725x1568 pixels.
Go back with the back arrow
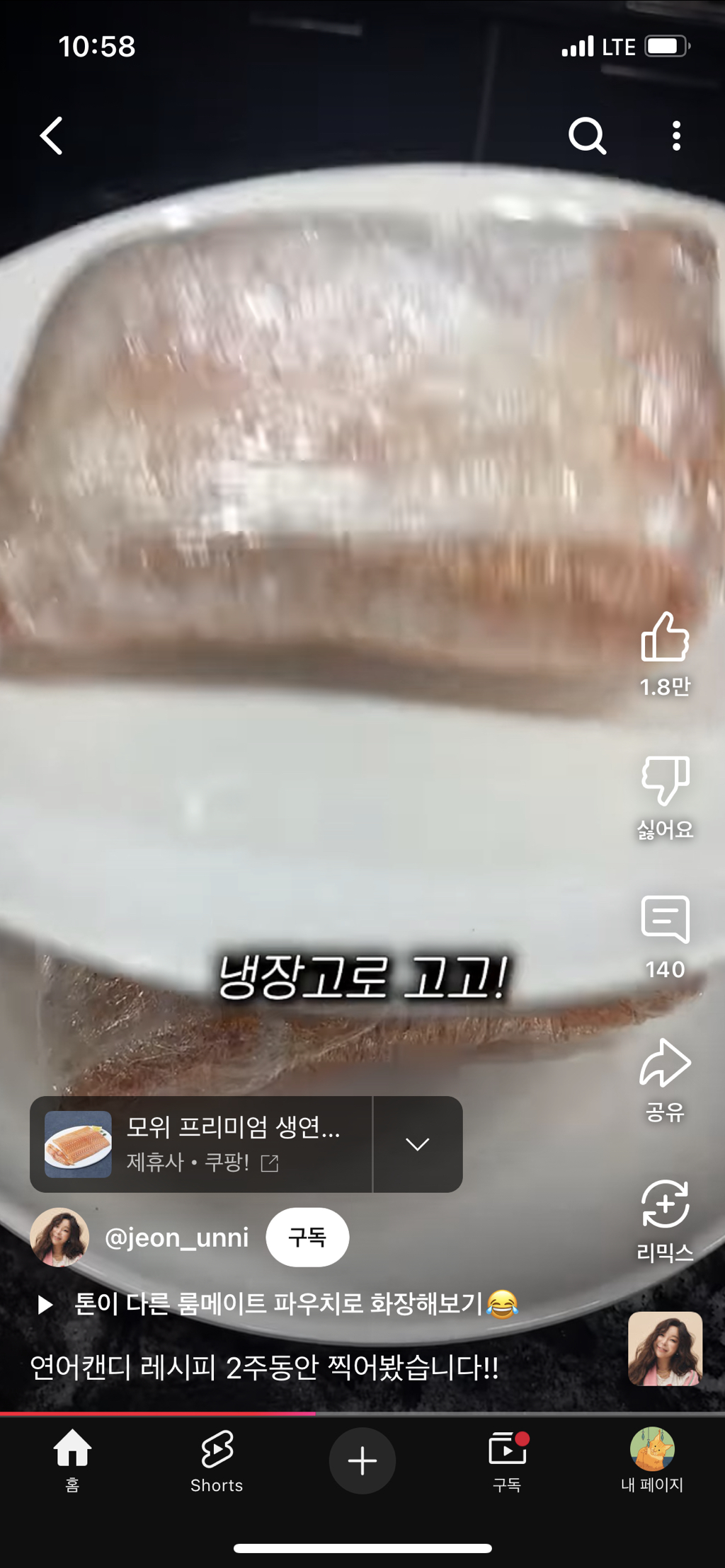(x=52, y=136)
